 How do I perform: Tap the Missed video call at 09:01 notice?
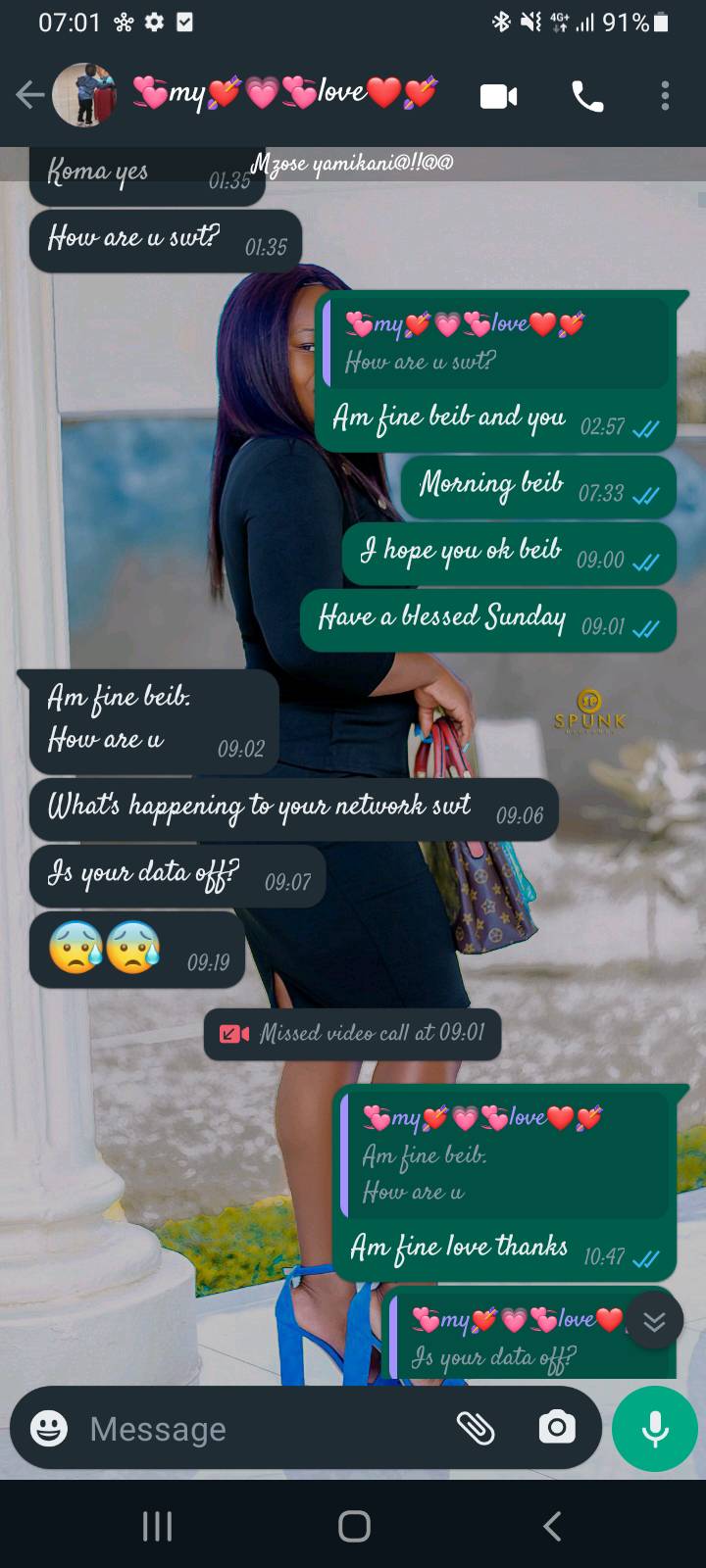[x=352, y=1033]
